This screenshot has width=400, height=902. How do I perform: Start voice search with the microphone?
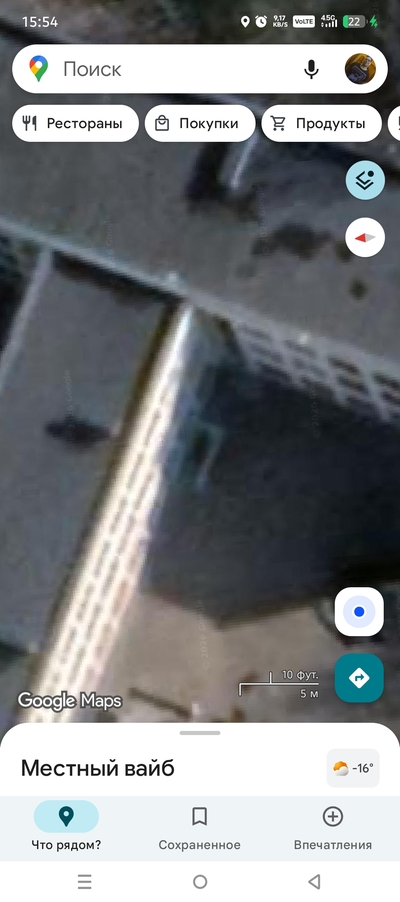pos(311,69)
